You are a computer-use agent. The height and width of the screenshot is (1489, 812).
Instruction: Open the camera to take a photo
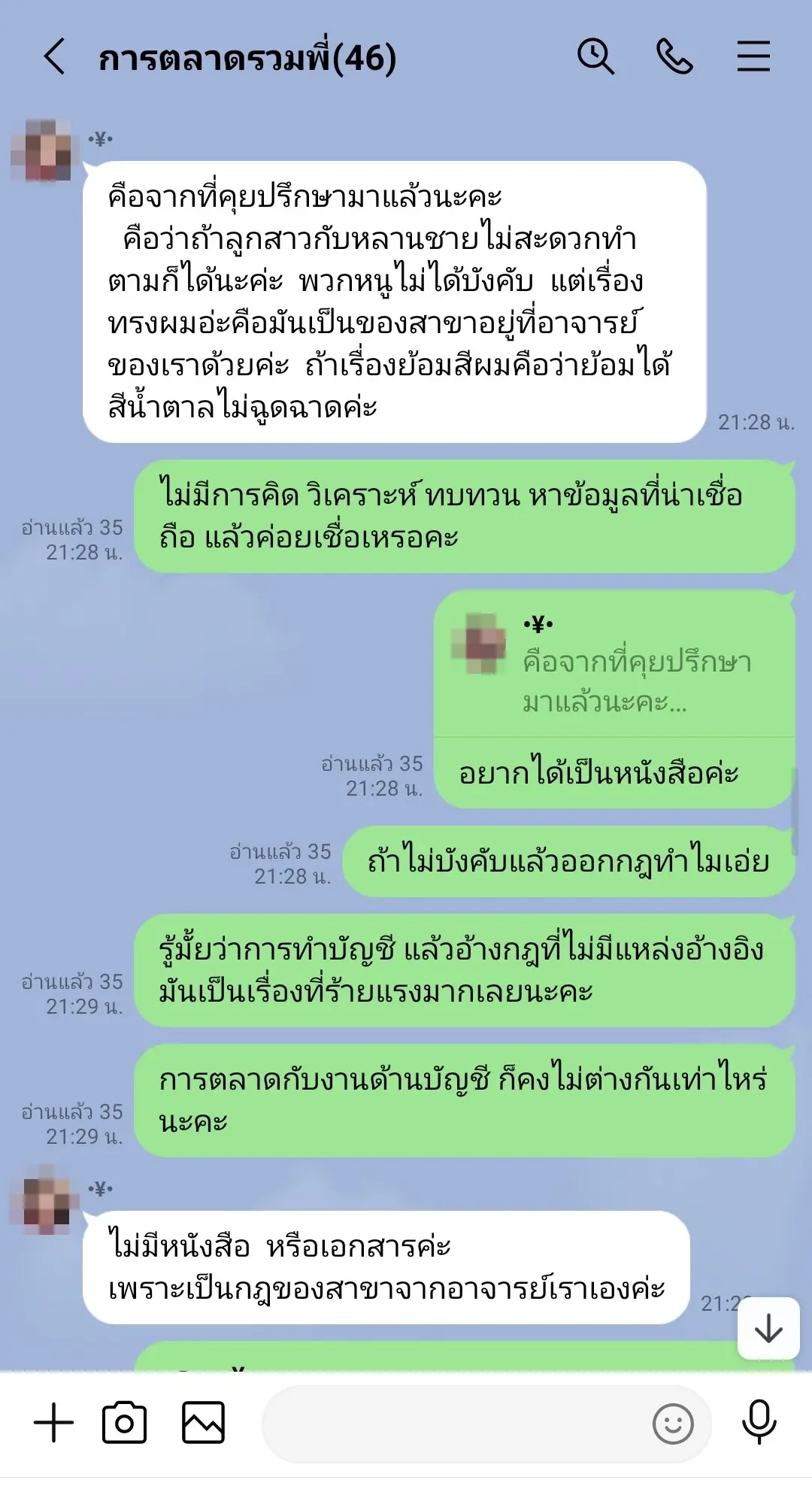(x=125, y=1423)
